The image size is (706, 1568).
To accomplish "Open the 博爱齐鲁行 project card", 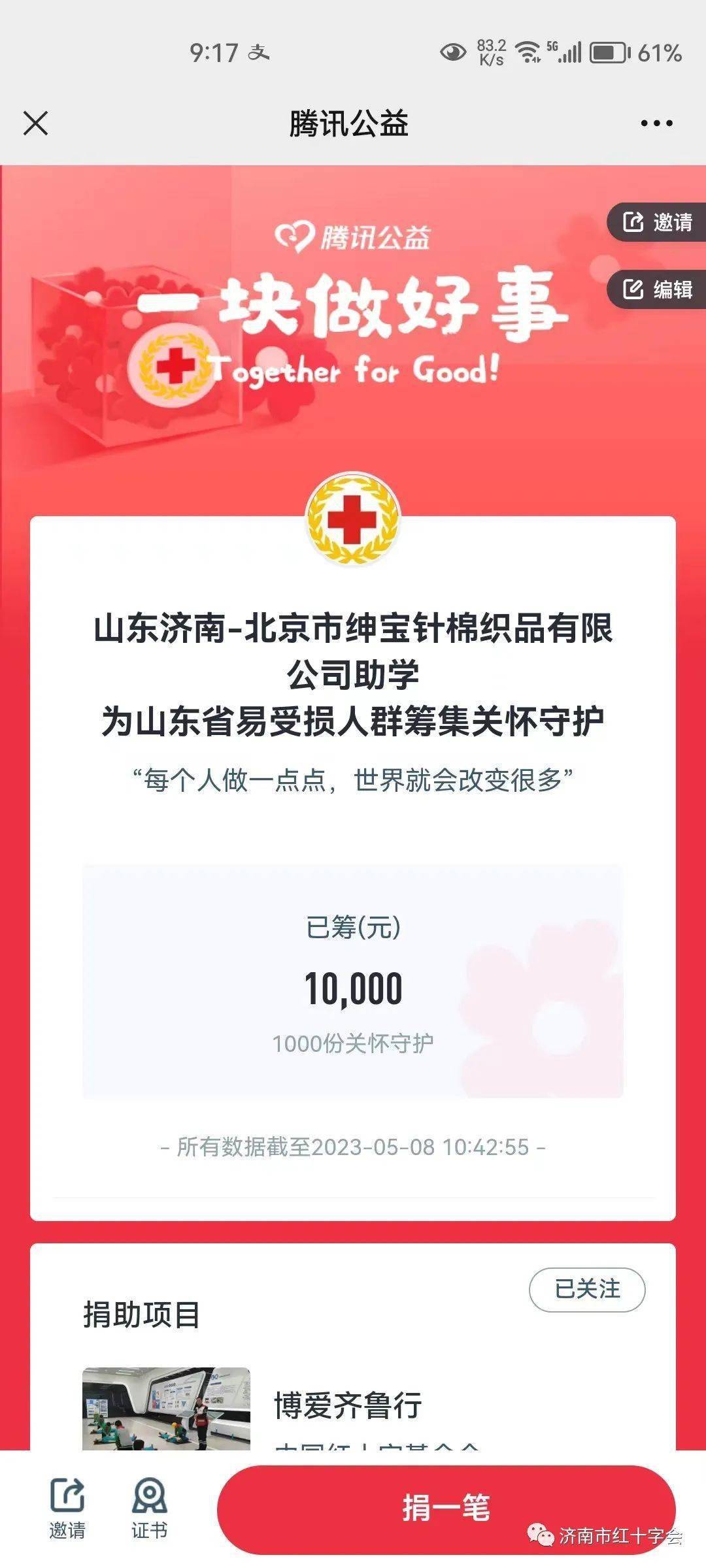I will coord(347,1405).
